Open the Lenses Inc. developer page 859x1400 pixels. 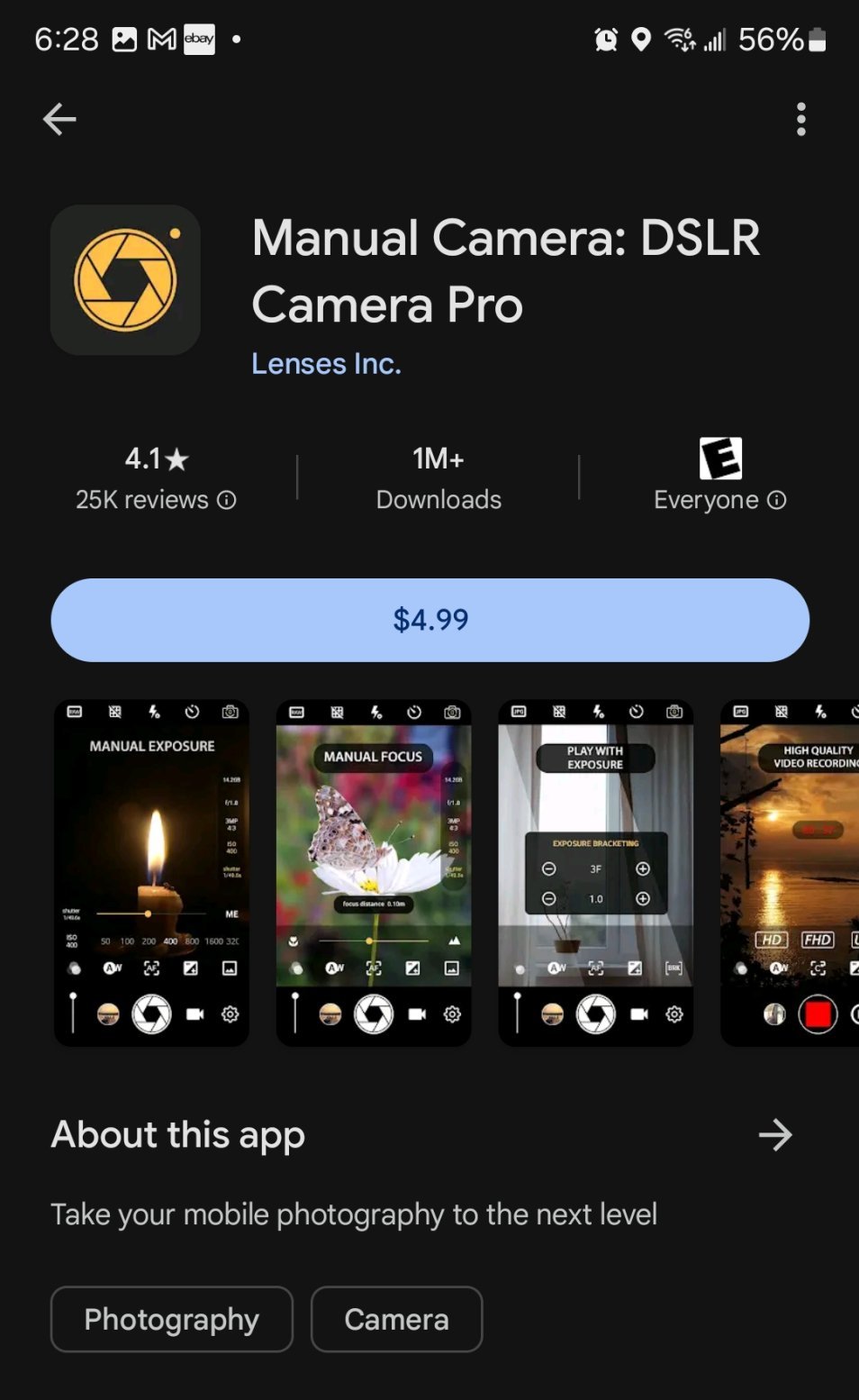click(326, 363)
